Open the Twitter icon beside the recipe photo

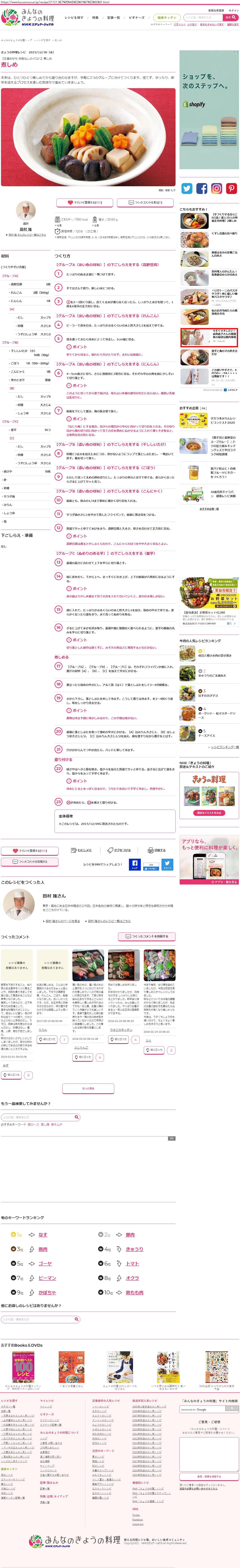187,189
